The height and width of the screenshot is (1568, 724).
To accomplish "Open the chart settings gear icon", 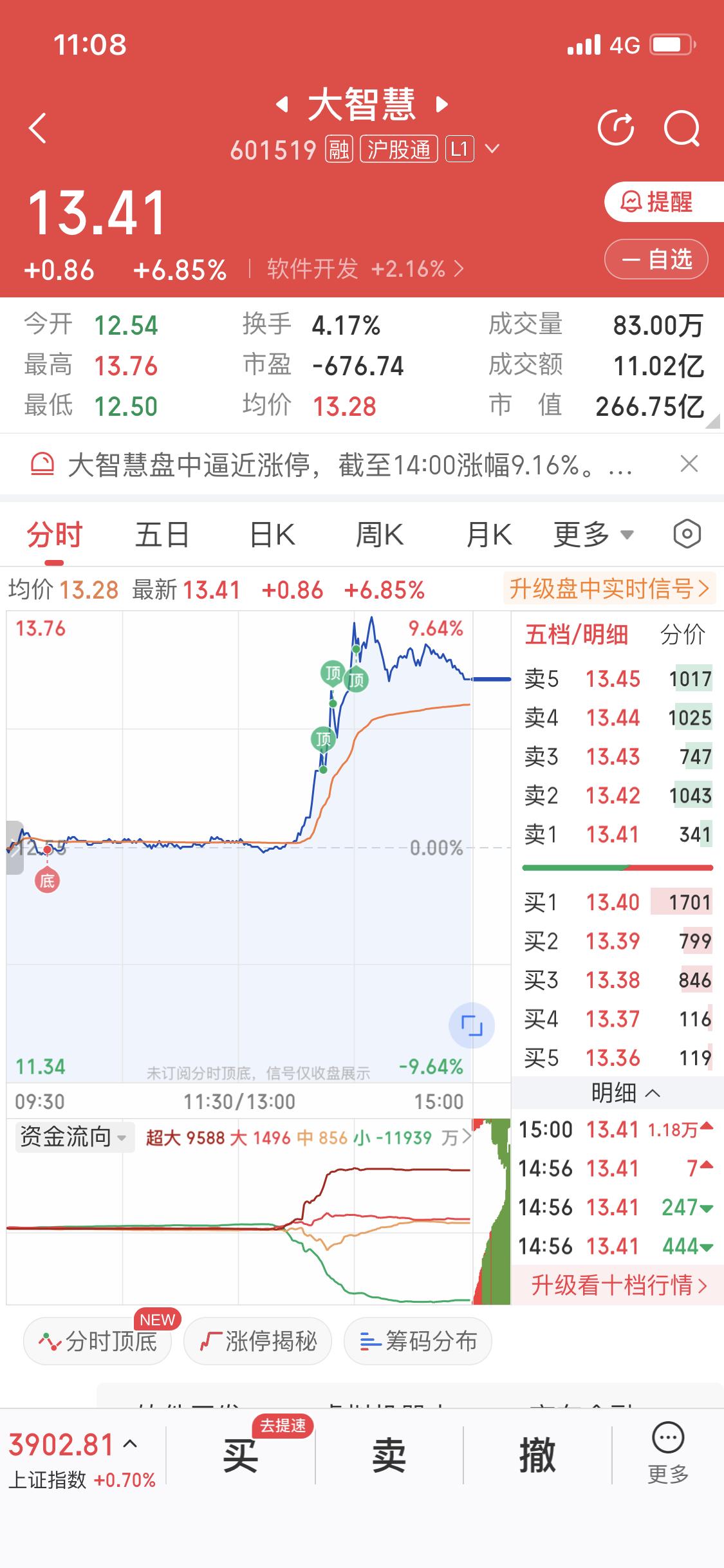I will (685, 534).
